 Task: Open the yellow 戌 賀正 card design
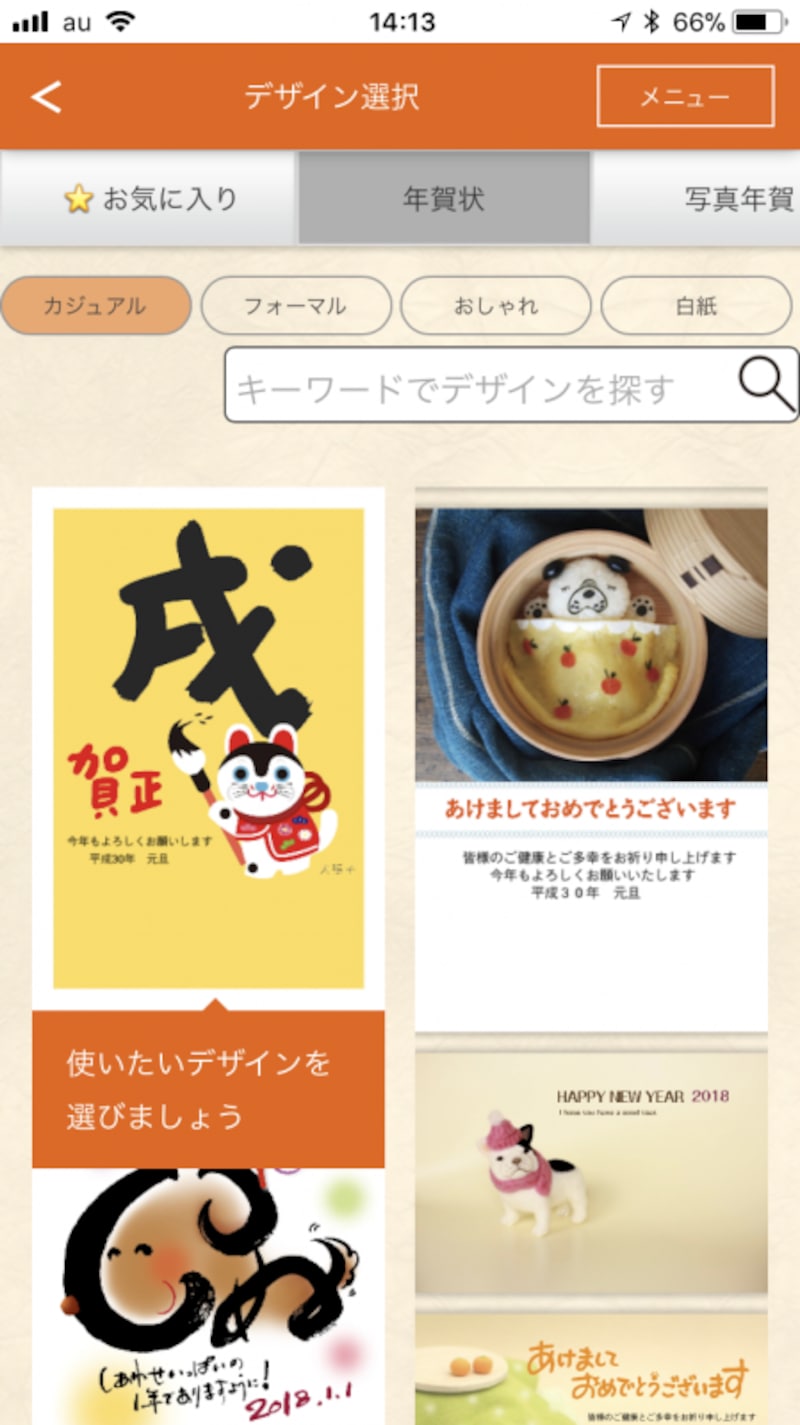click(208, 748)
